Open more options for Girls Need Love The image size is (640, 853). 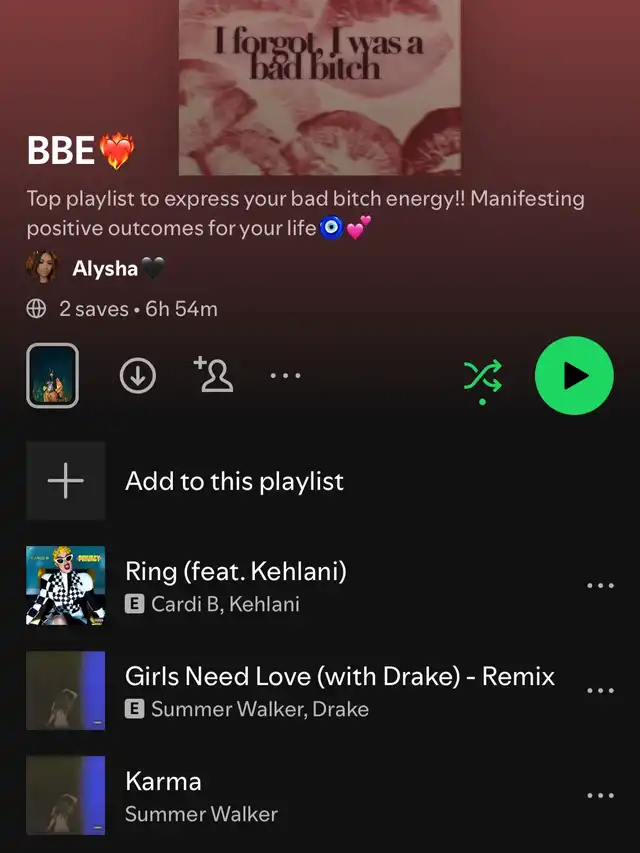(600, 690)
